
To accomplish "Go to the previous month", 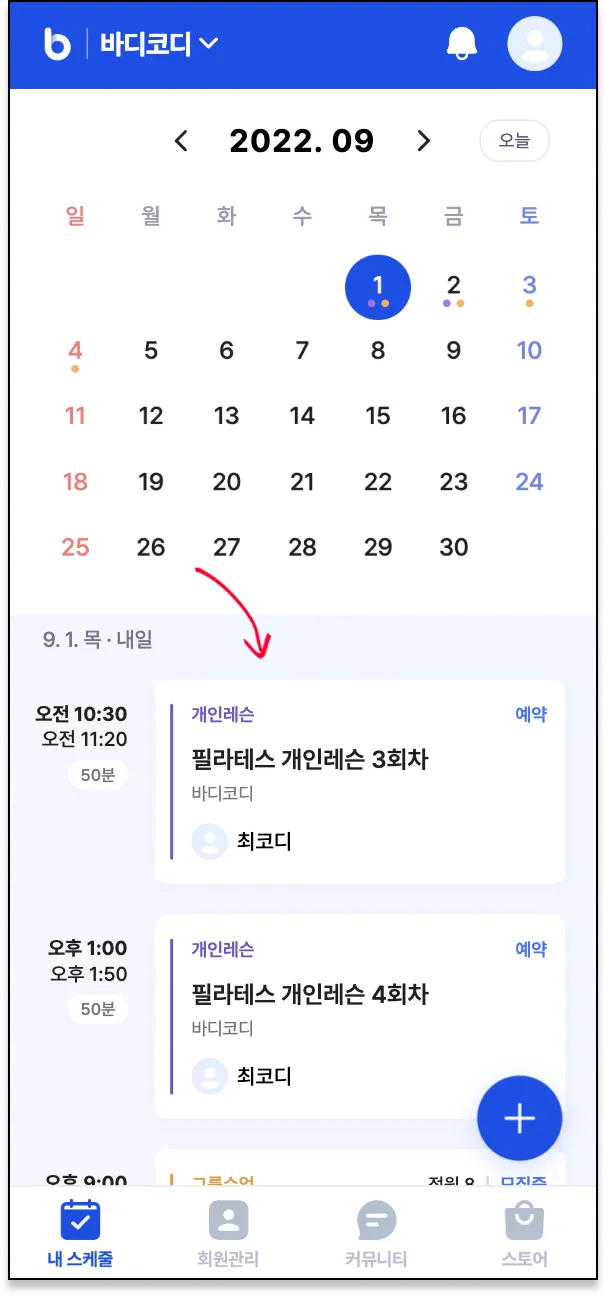I will click(181, 141).
